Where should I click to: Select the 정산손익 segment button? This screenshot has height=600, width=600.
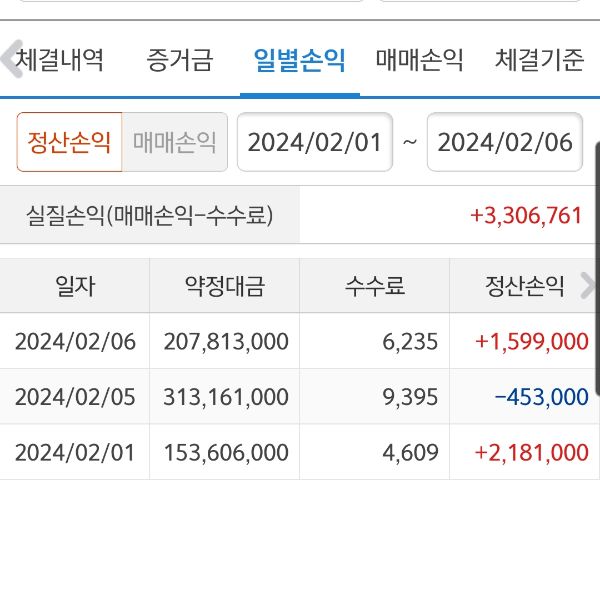69,142
